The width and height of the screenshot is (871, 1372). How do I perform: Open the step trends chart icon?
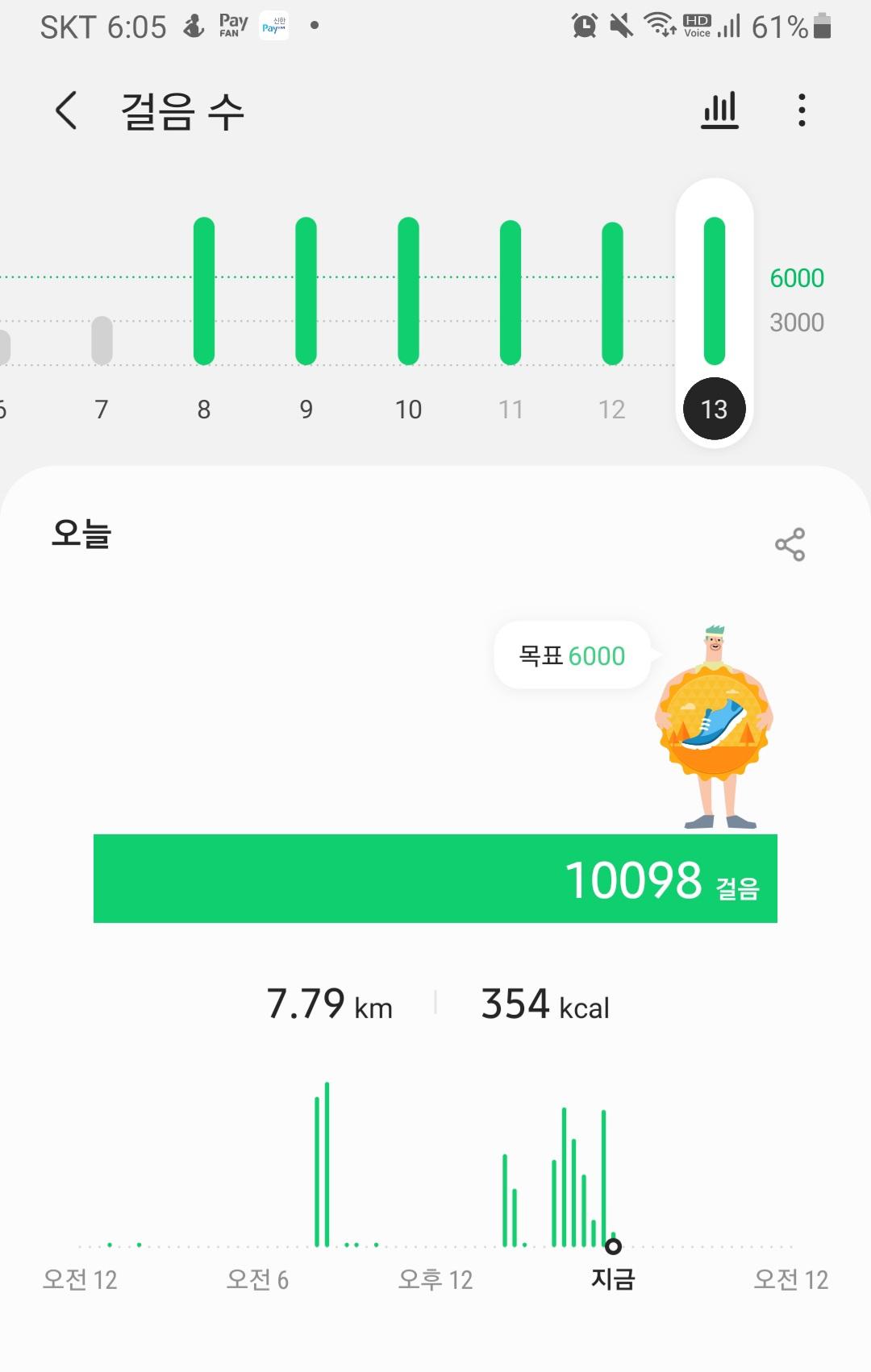coord(719,110)
